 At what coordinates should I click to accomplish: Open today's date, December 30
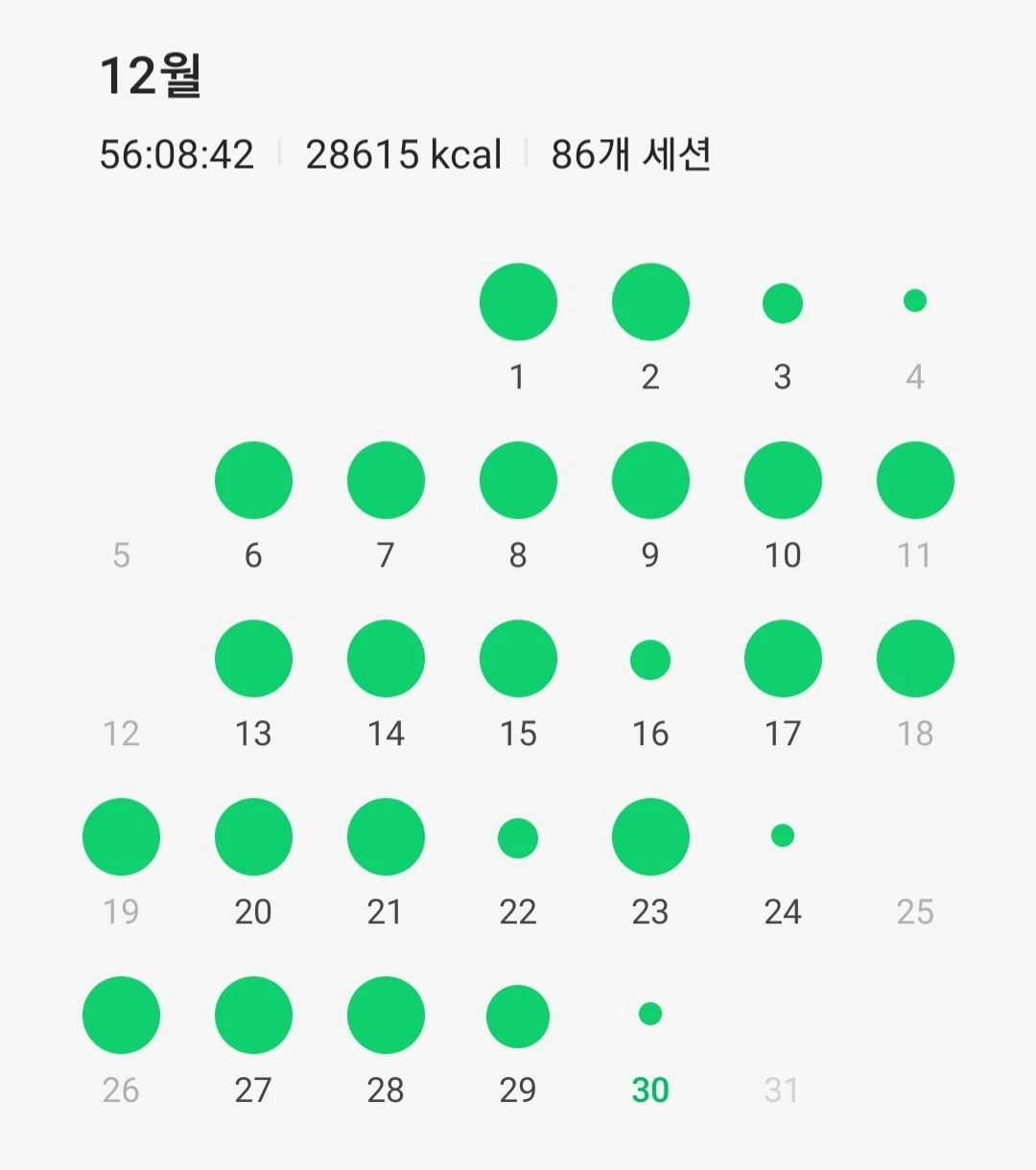tap(650, 1015)
